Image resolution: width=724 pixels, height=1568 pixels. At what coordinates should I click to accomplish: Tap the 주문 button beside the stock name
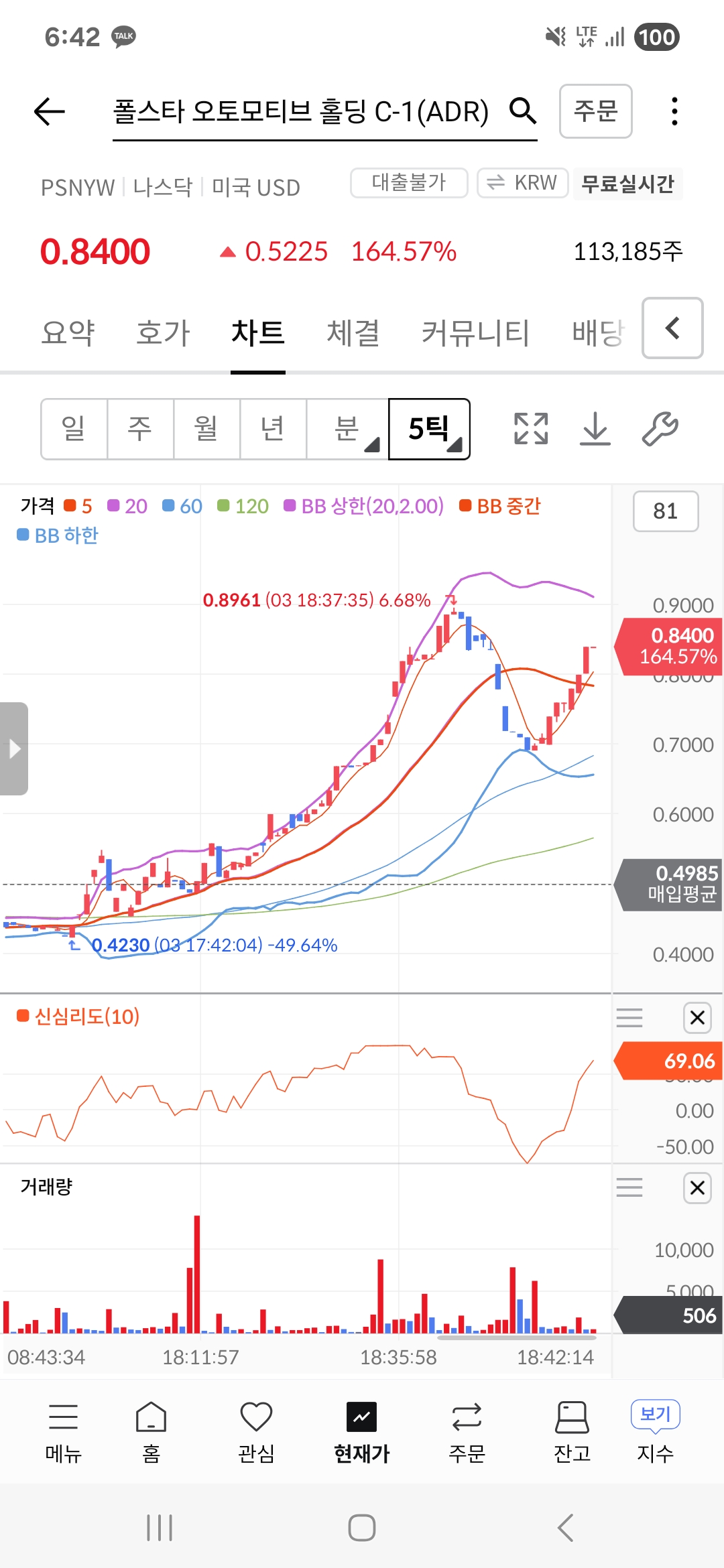click(595, 111)
